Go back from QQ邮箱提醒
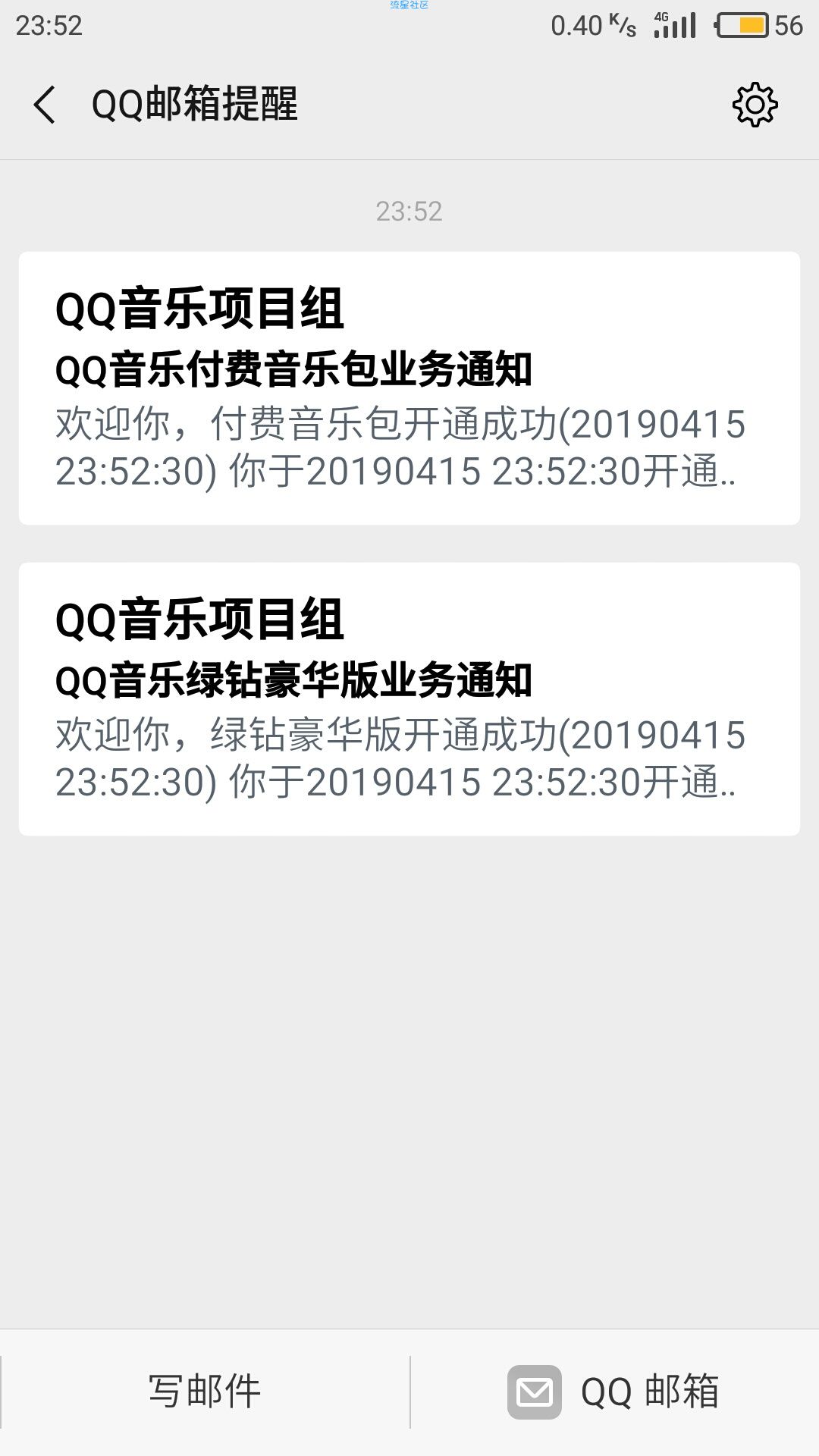Screen dimensions: 819x1456 pyautogui.click(x=45, y=105)
